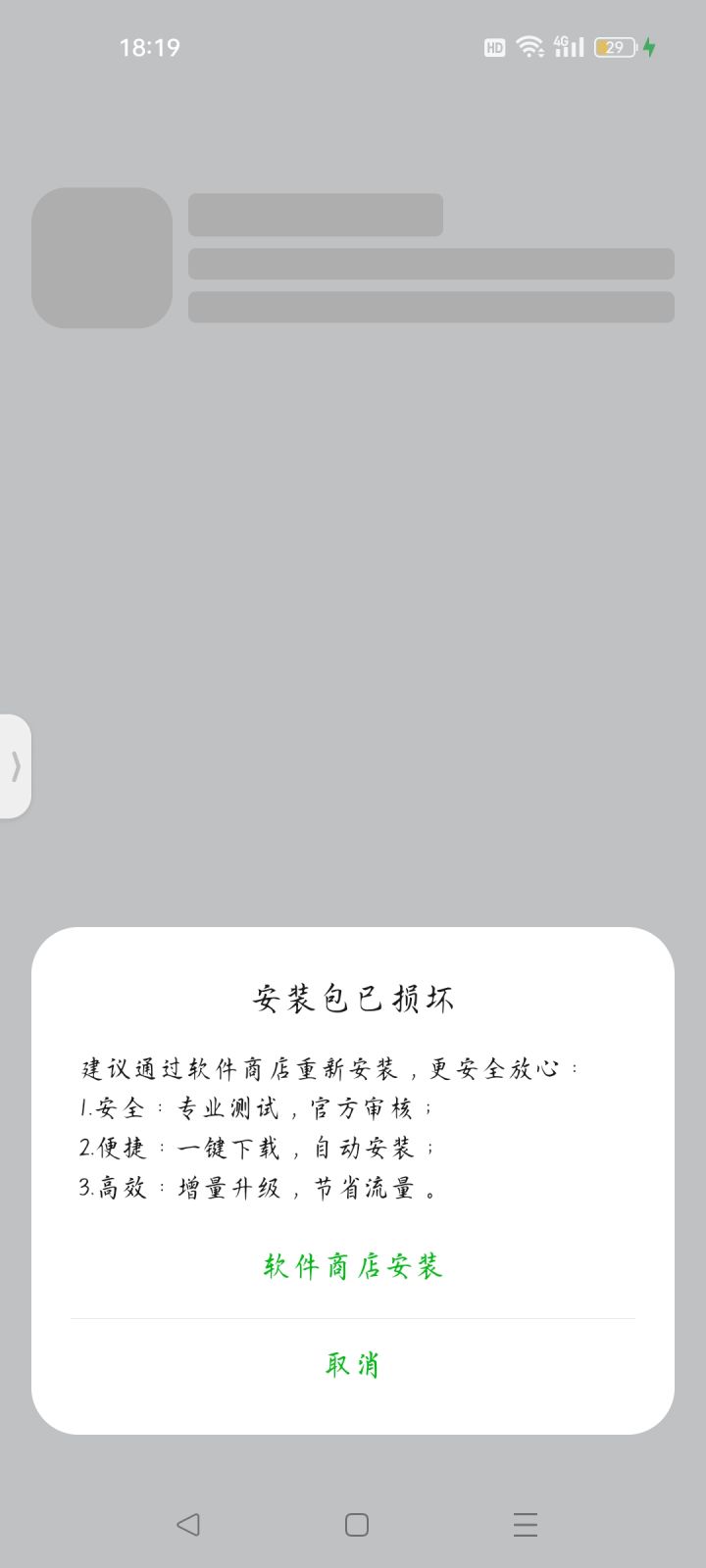Tap the clock showing 18:19
706x1568 pixels.
click(x=149, y=46)
